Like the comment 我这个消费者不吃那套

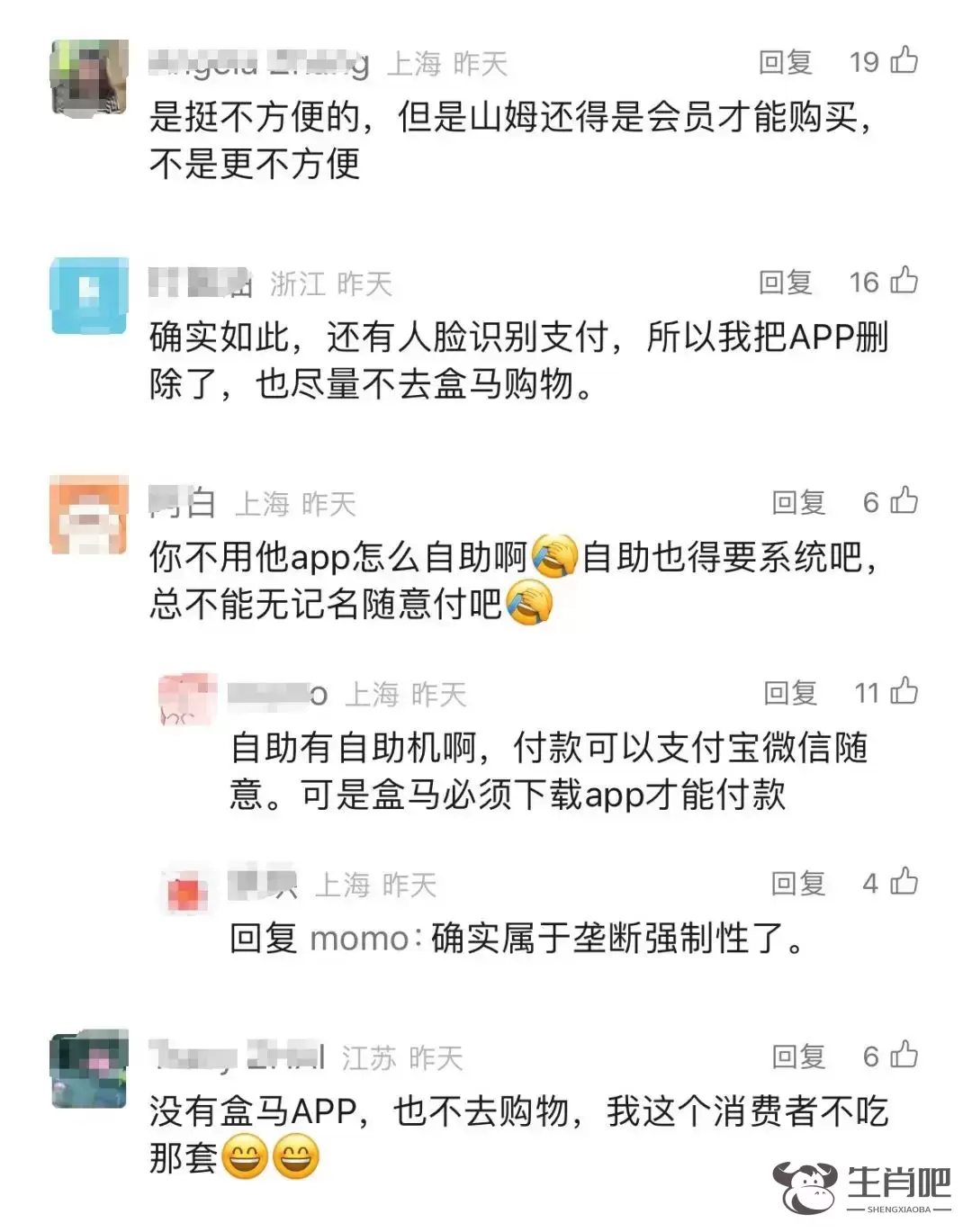pos(904,1055)
